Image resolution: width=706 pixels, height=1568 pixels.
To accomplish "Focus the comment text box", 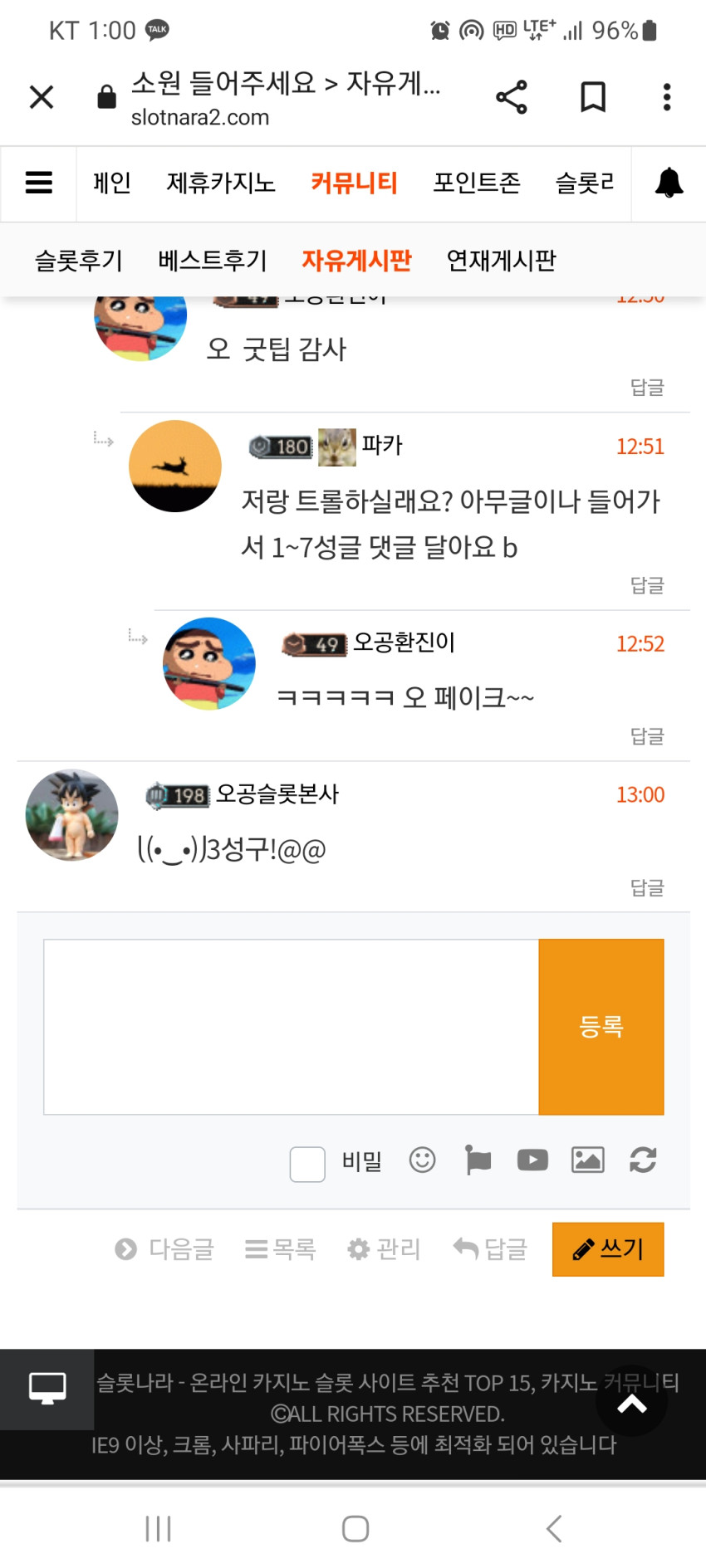I will pyautogui.click(x=292, y=1027).
